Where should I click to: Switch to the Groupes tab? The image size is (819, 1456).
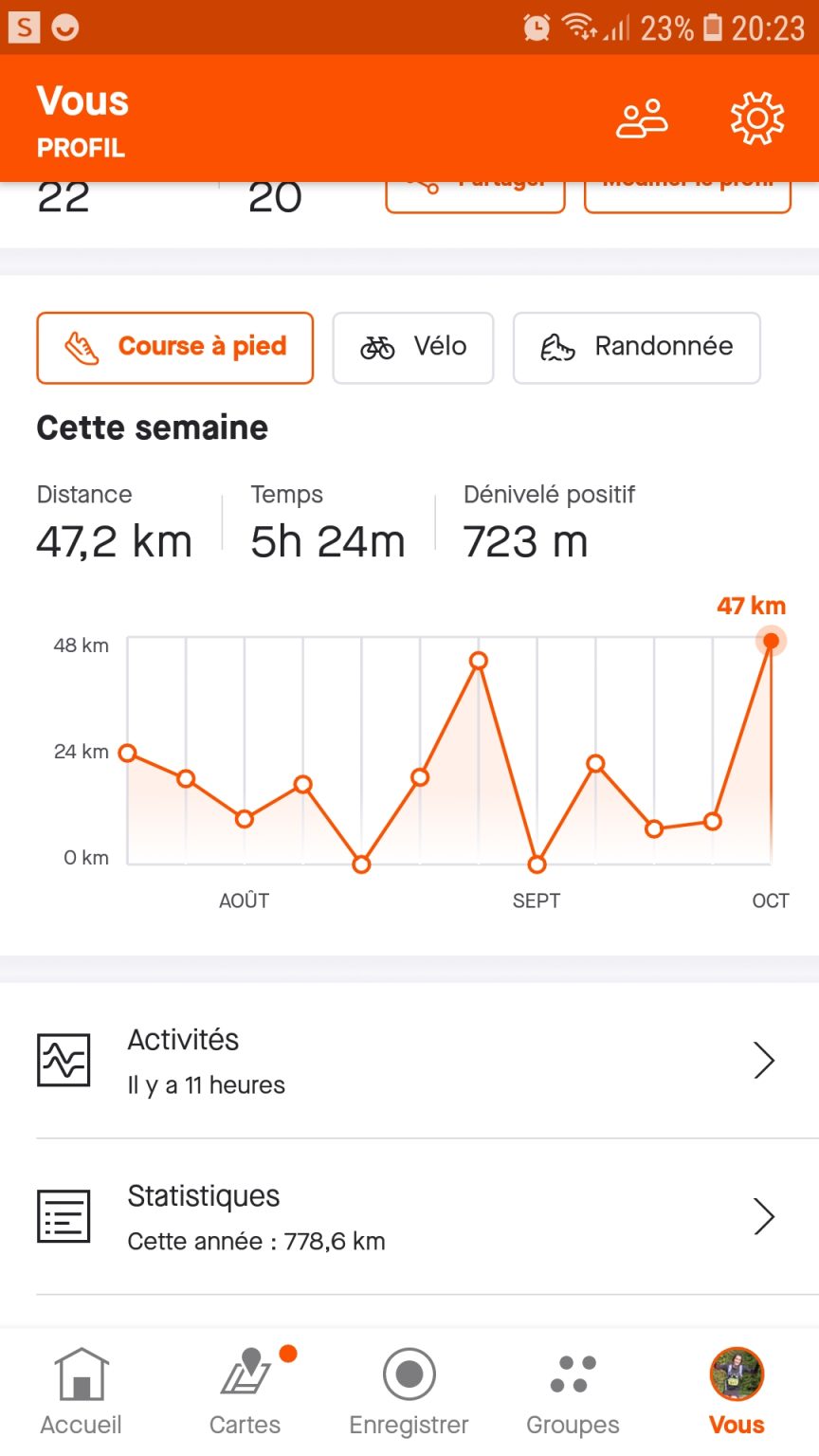coord(573,1392)
